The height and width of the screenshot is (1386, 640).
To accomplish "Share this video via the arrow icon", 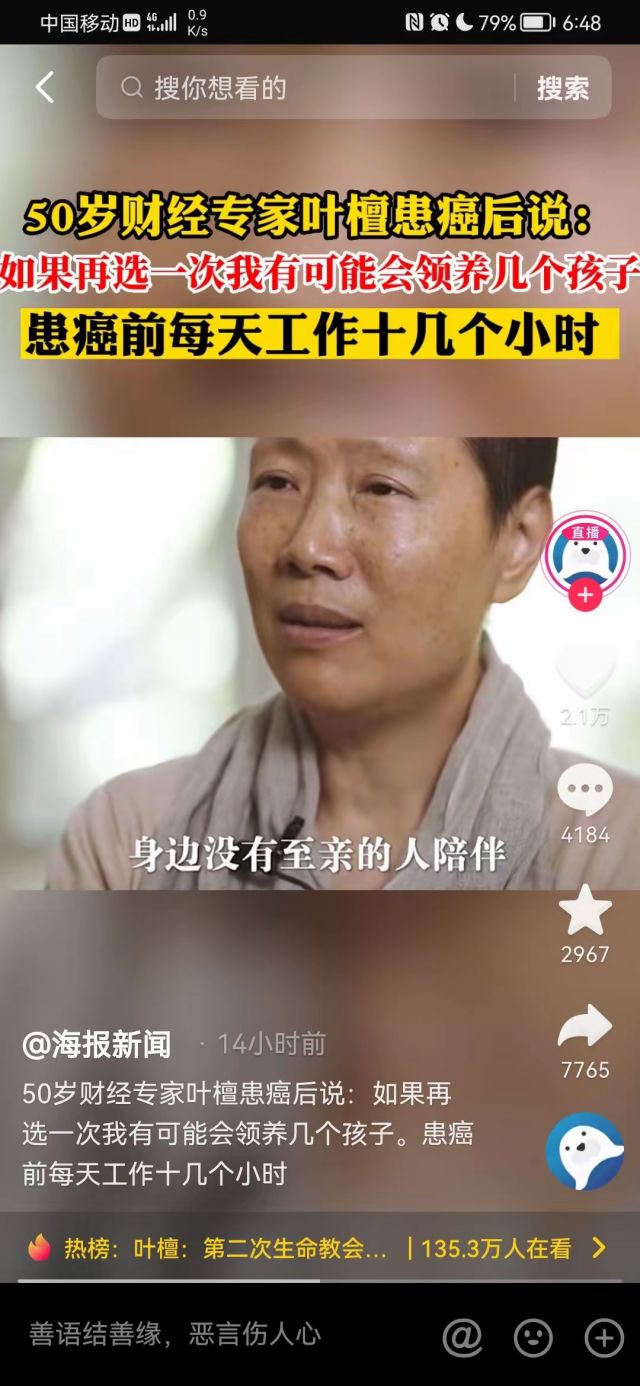I will tap(585, 1028).
